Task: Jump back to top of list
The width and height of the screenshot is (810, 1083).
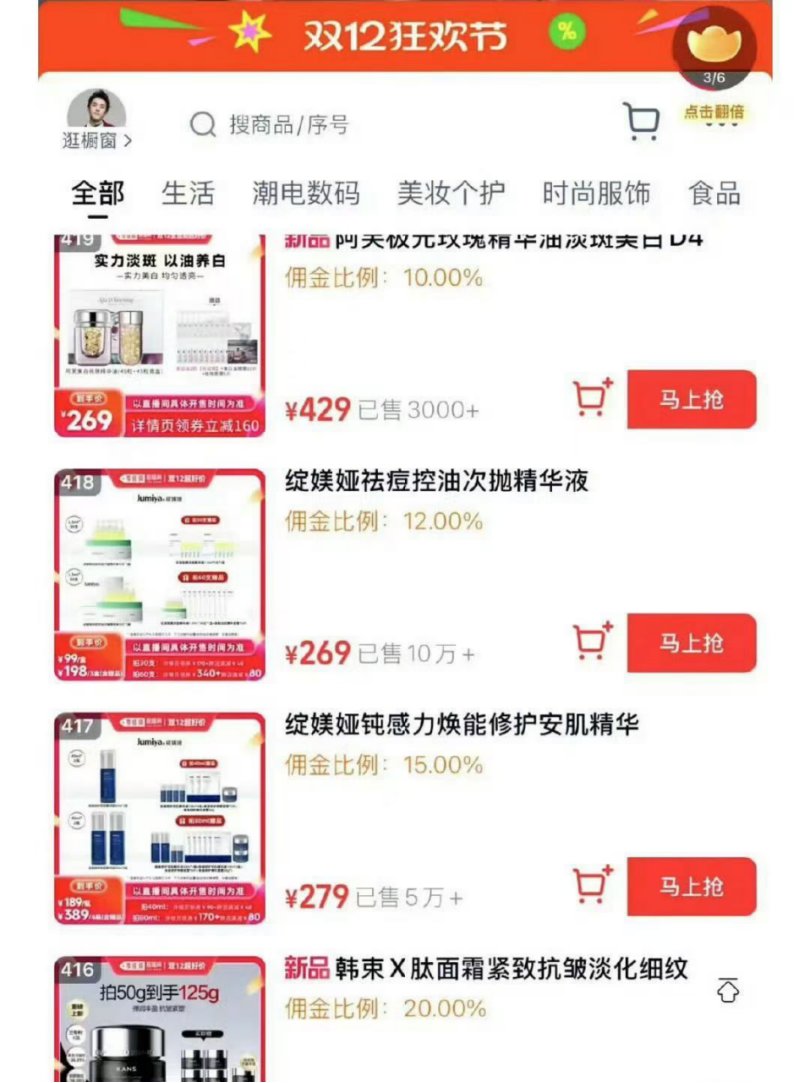Action: [729, 990]
